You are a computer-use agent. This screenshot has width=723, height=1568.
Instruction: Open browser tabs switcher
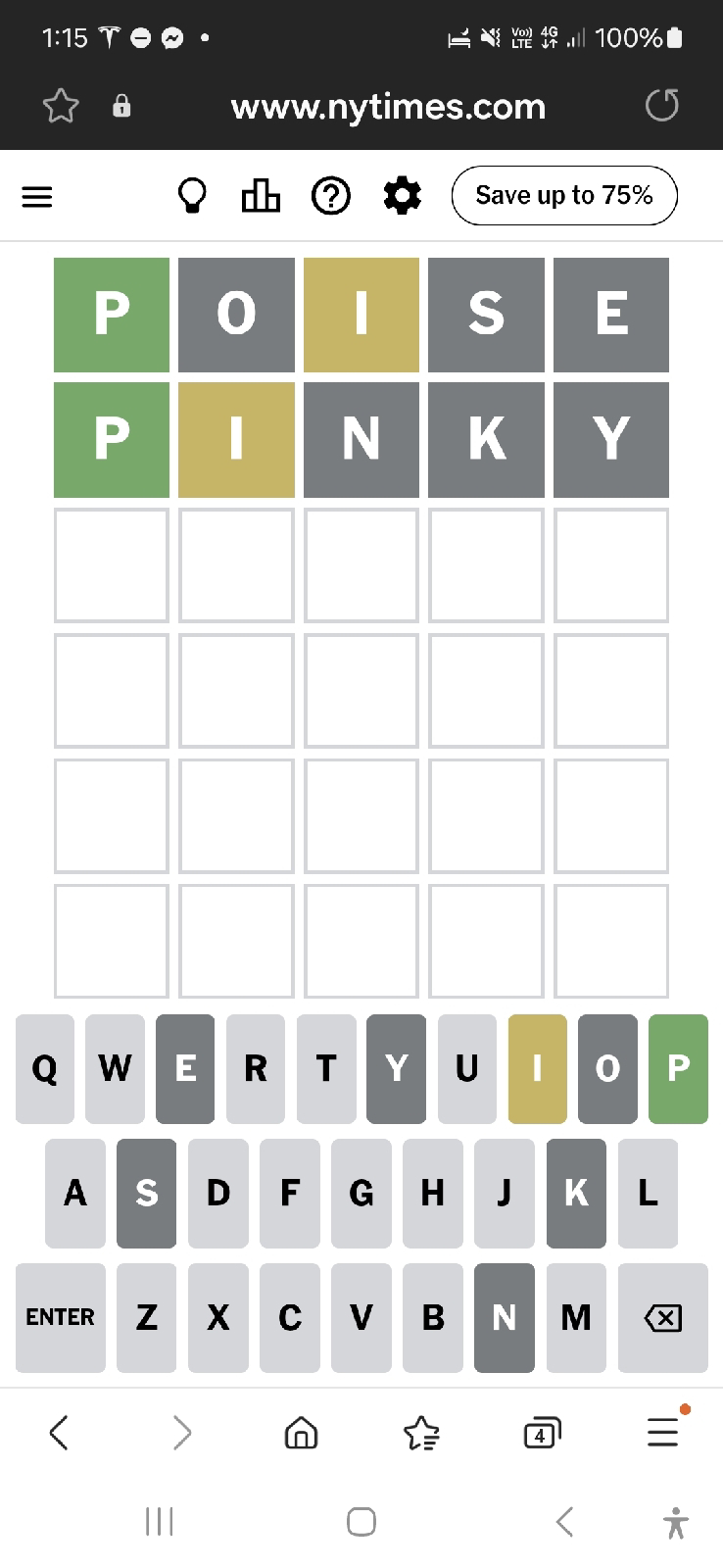tap(542, 1433)
